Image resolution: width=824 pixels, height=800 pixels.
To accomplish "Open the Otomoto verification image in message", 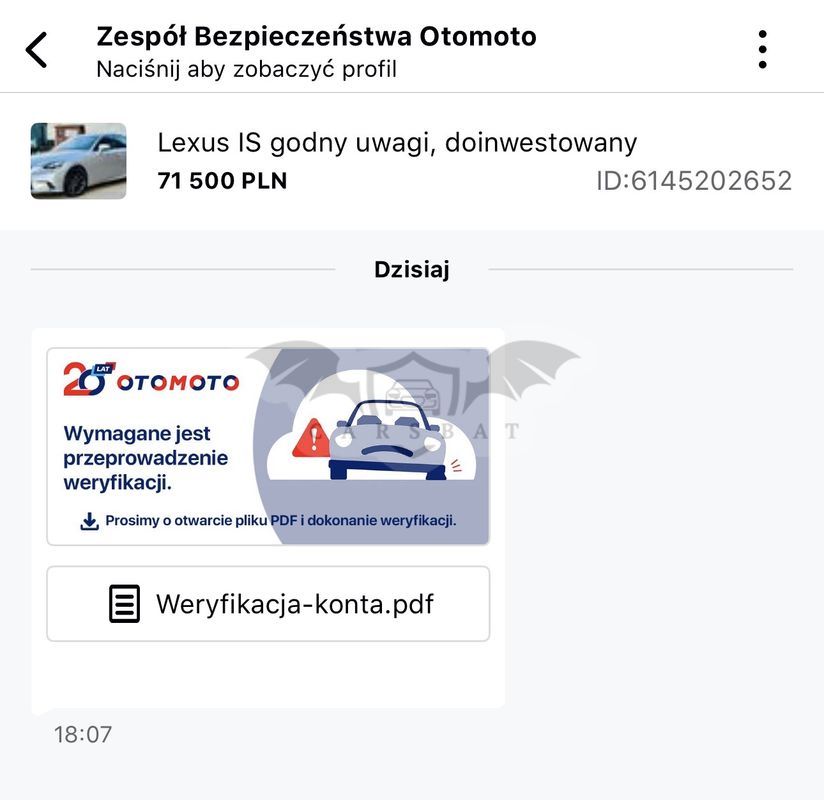I will 268,446.
